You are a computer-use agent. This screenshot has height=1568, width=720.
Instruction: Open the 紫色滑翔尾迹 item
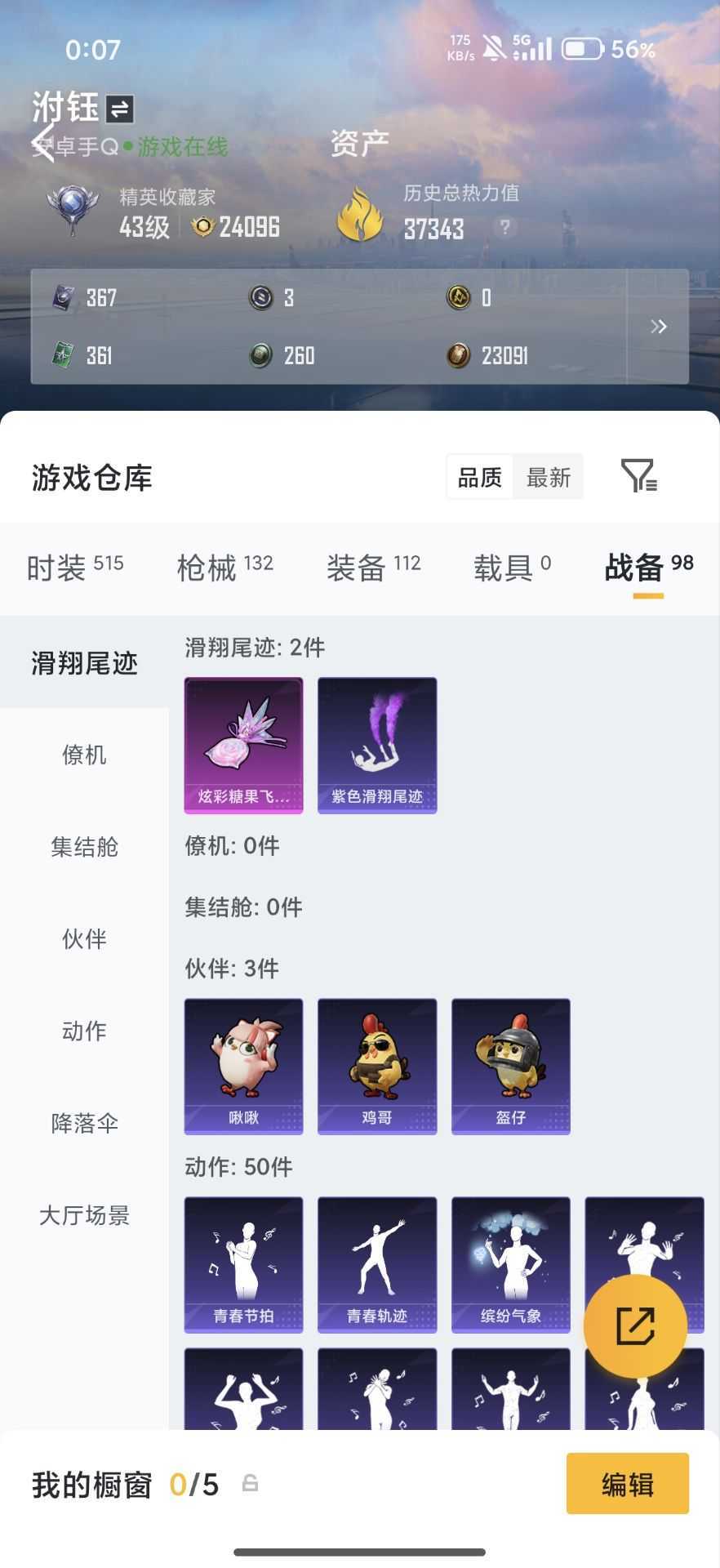click(x=377, y=745)
